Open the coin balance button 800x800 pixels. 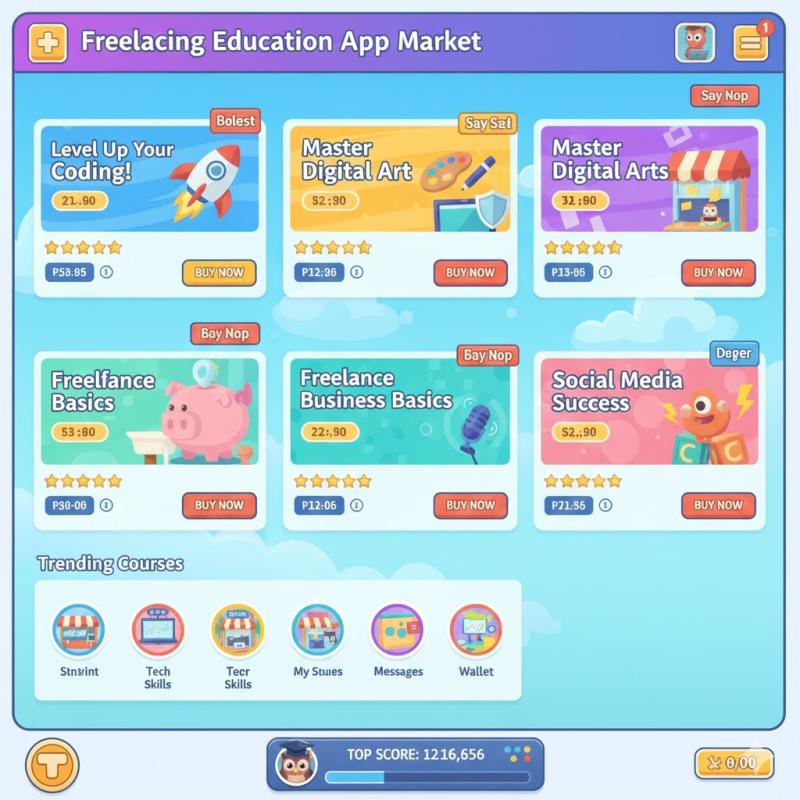[x=734, y=763]
